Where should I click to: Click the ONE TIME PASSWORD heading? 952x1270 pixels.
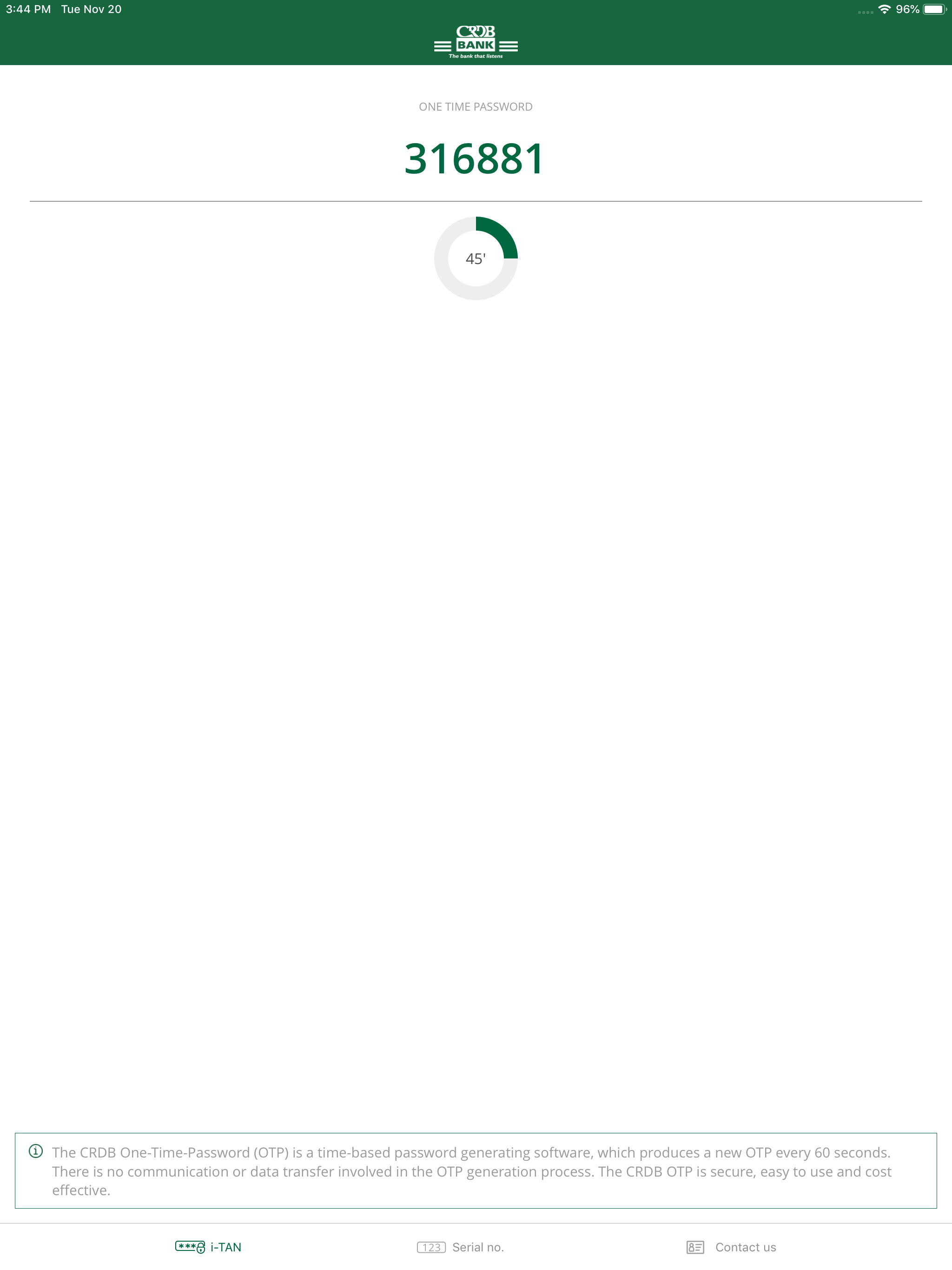476,106
